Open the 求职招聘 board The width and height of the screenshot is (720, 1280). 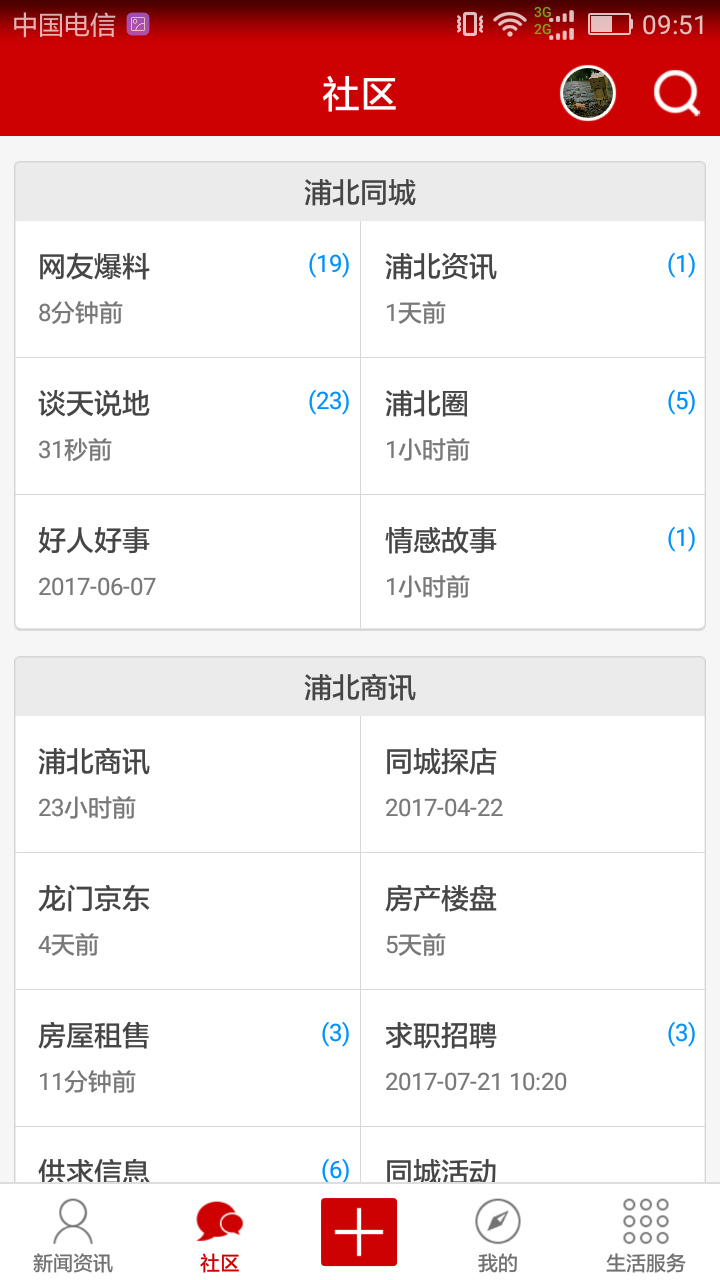533,1058
